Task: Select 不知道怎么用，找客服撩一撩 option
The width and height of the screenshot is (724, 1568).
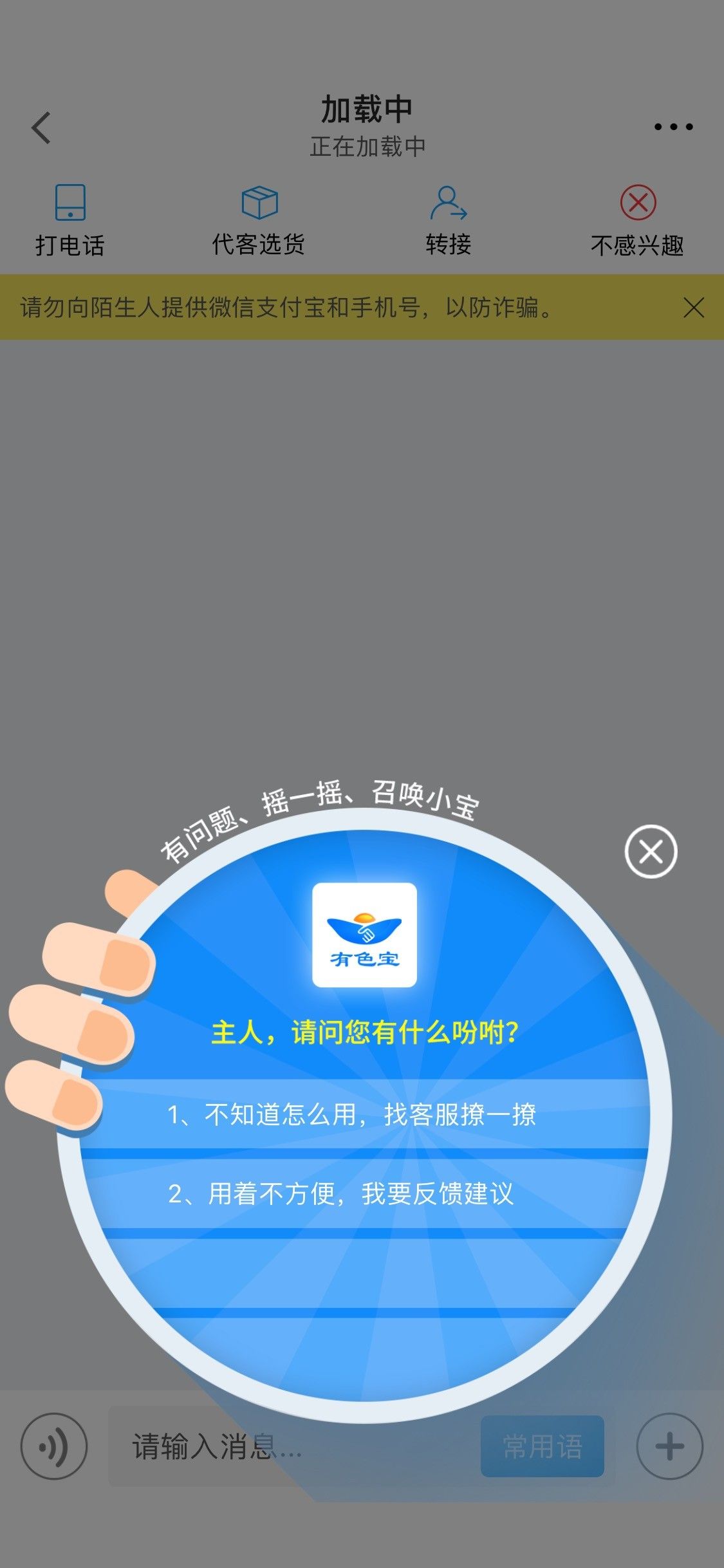Action: click(x=364, y=1114)
